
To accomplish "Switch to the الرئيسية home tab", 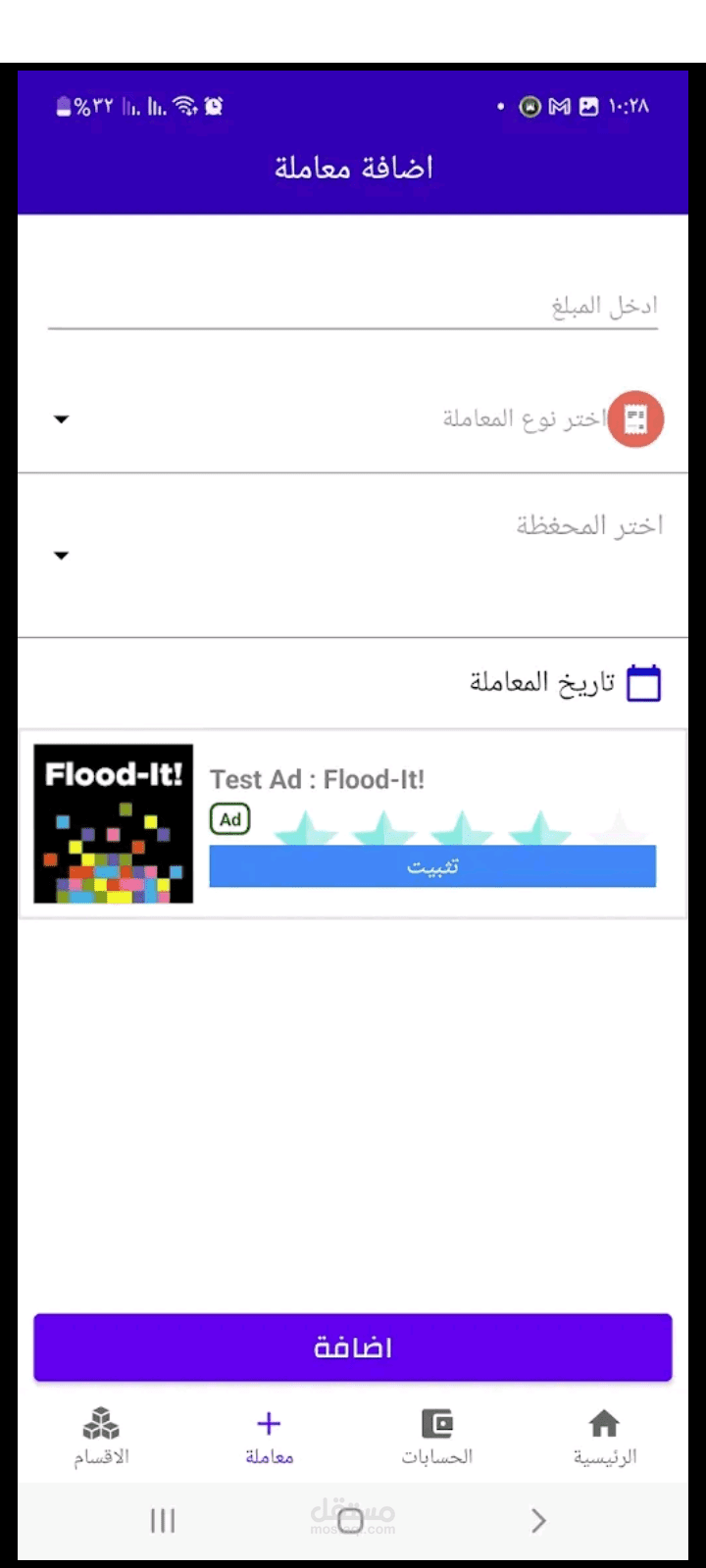I will coord(604,1436).
